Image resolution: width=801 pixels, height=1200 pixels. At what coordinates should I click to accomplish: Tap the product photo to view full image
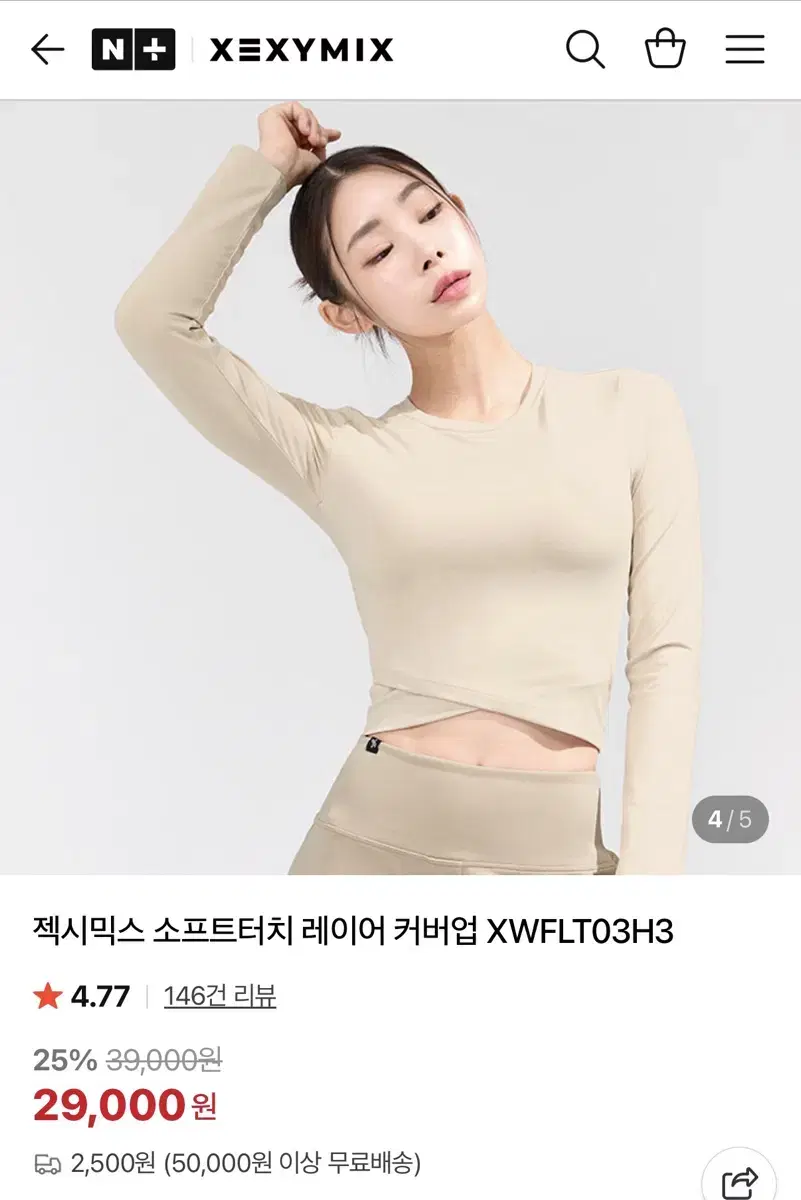click(400, 480)
